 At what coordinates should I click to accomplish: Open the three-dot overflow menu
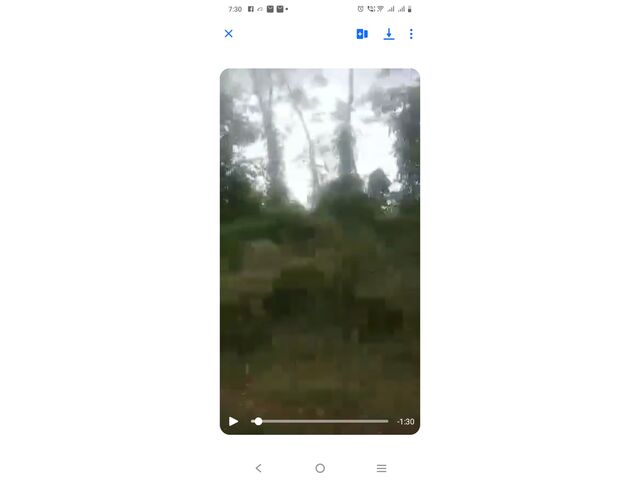[411, 34]
